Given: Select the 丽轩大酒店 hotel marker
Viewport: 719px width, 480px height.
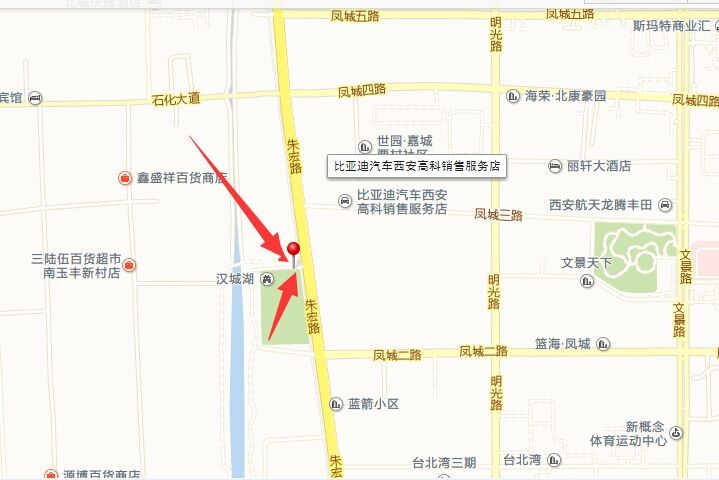Looking at the screenshot, I should (553, 165).
